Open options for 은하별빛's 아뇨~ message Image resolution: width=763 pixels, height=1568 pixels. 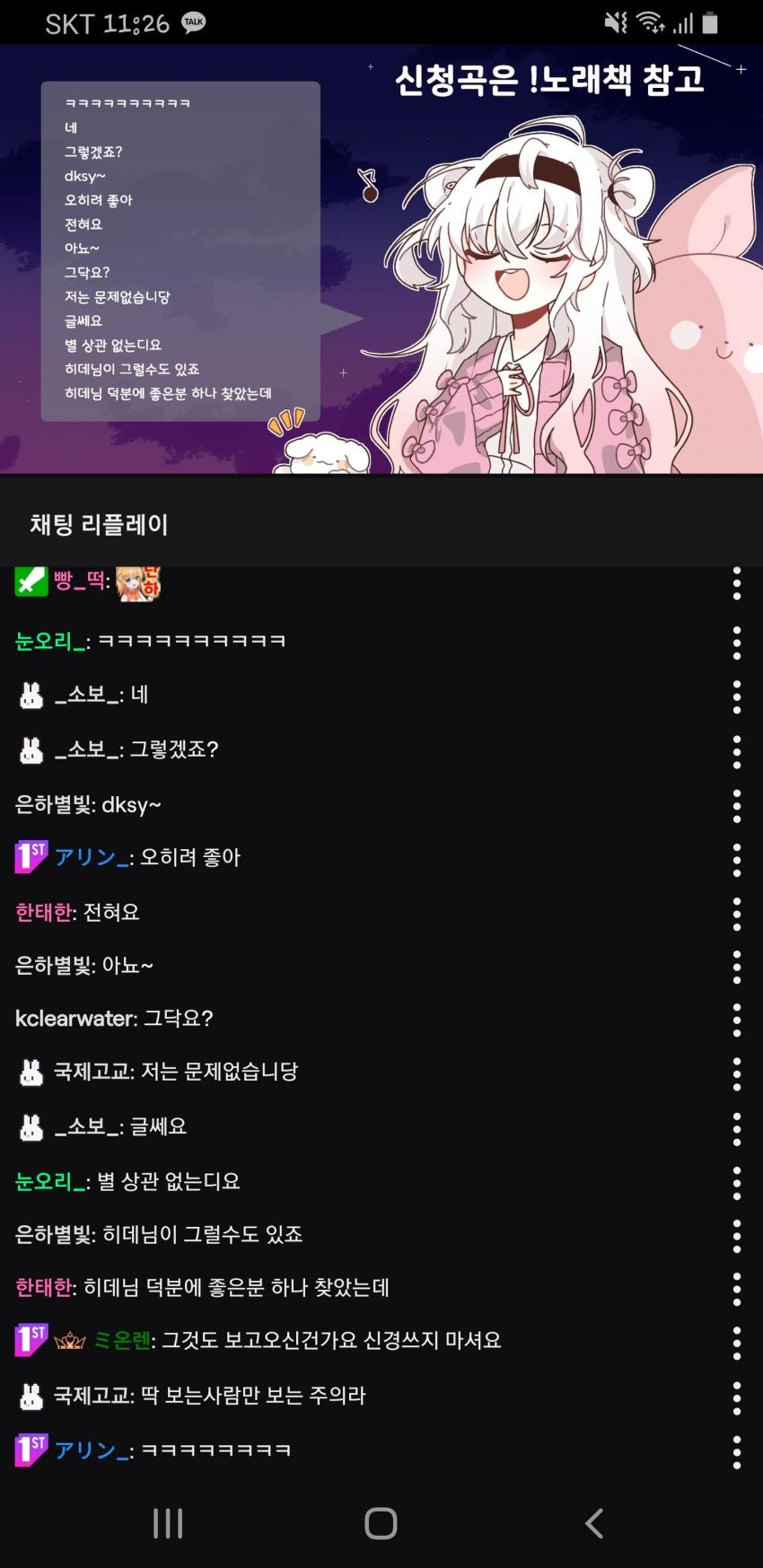tap(736, 967)
